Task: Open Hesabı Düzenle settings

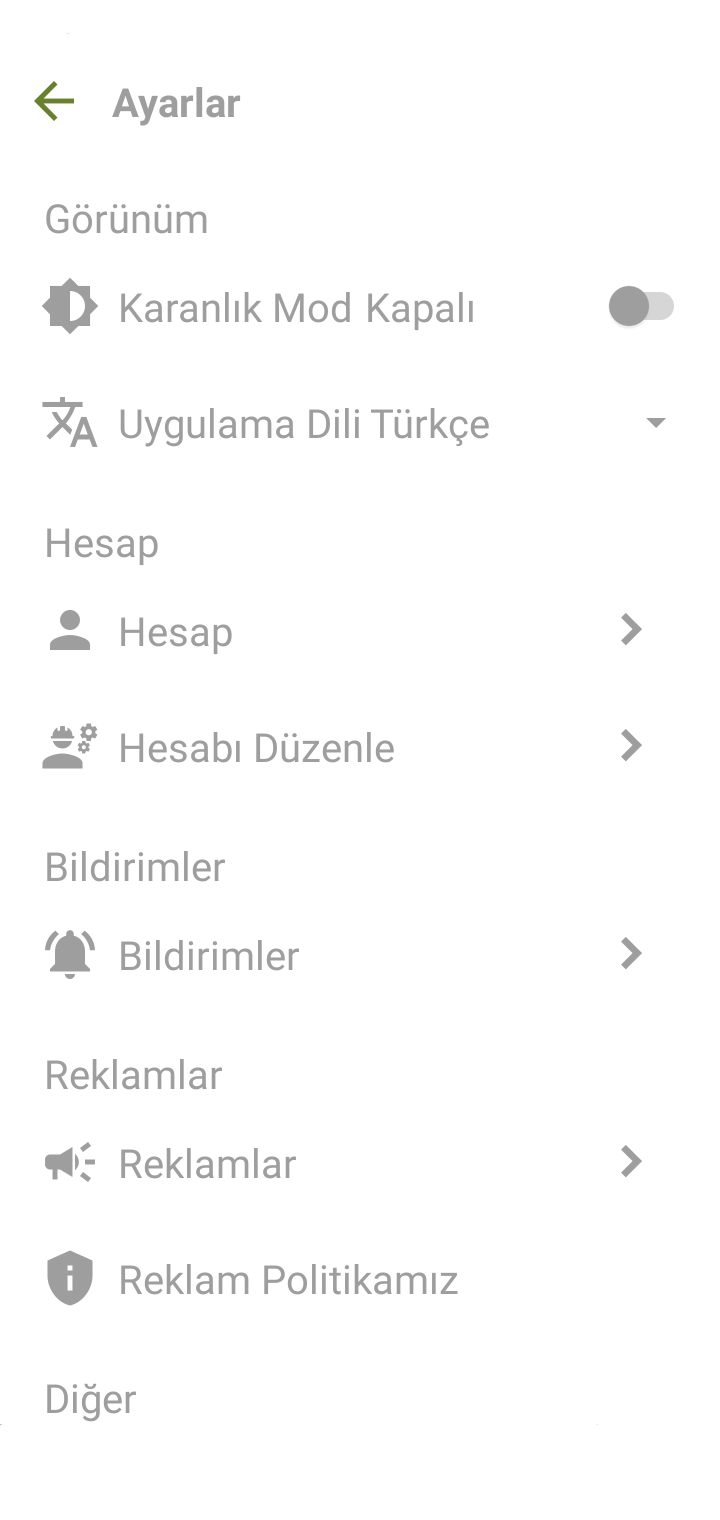Action: [340, 748]
